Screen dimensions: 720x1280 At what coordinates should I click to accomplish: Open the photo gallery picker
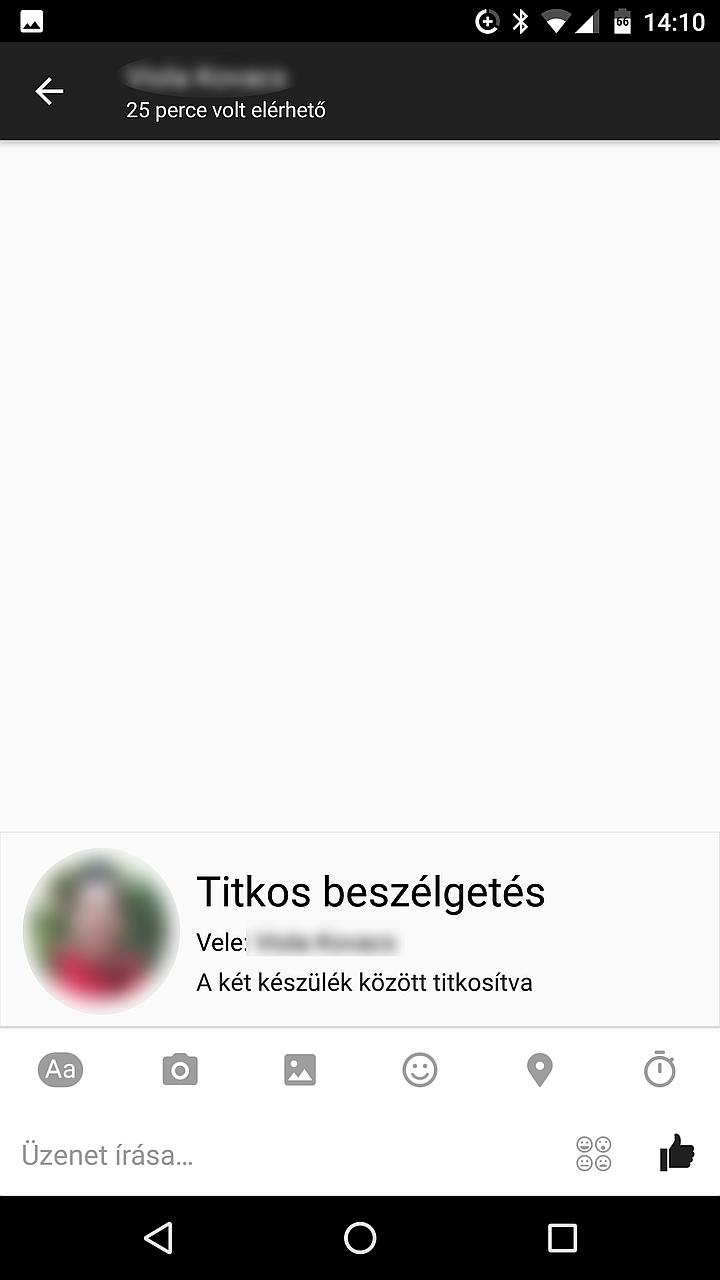300,1070
